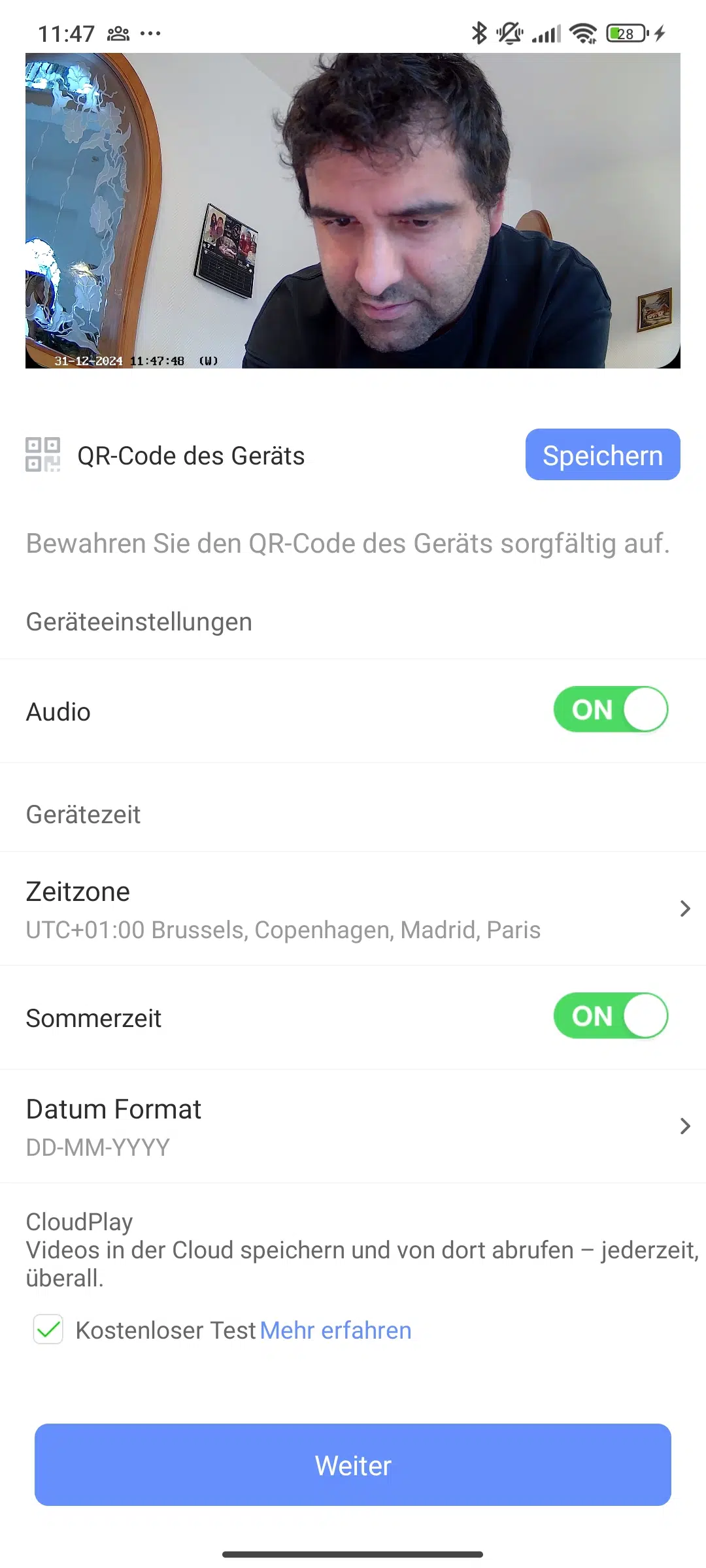Open the Zeitzone time zone setting
The height and width of the screenshot is (1568, 706).
click(353, 909)
